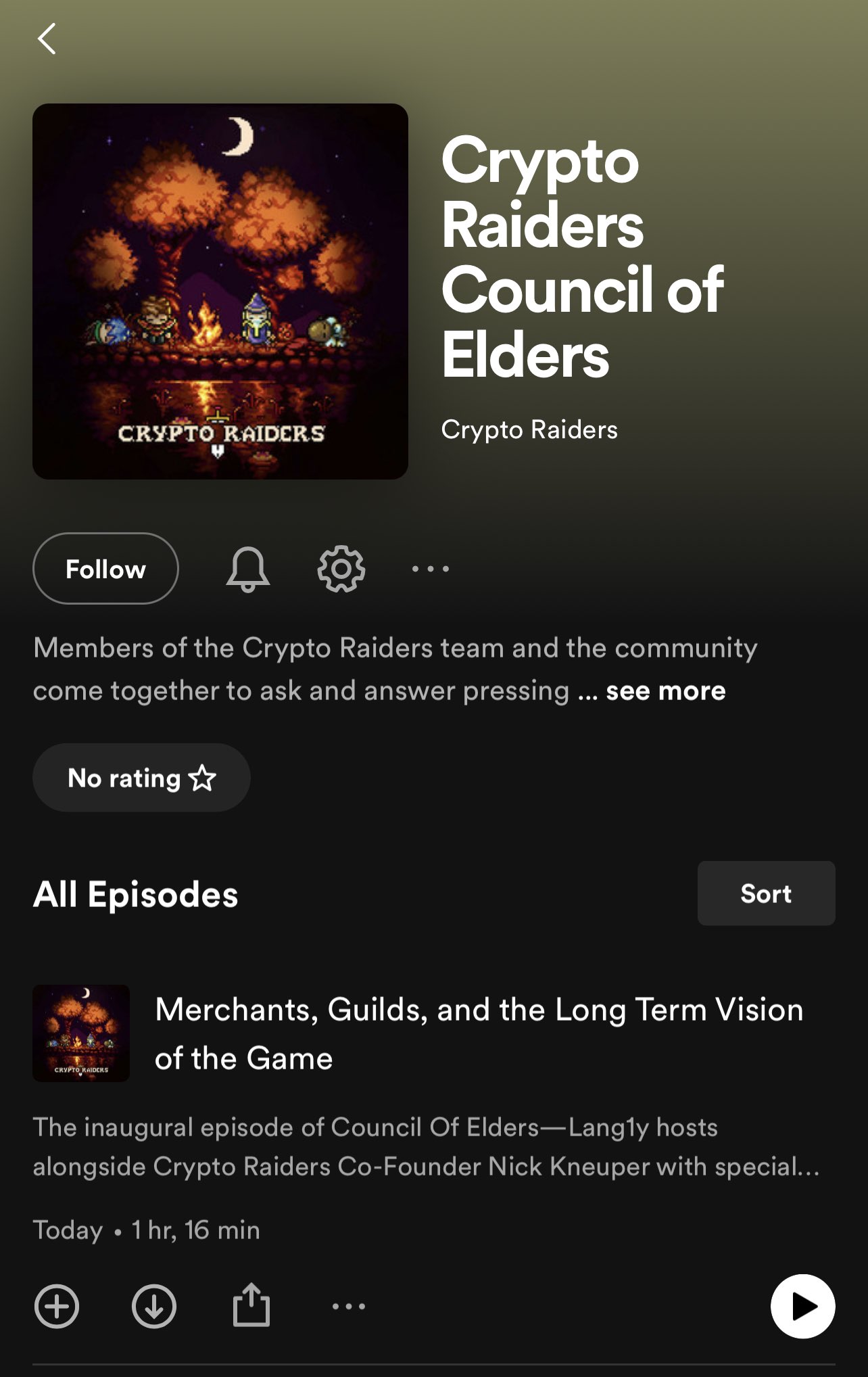Open the Merchants, Guilds episode
The height and width of the screenshot is (1377, 868).
[x=479, y=1033]
